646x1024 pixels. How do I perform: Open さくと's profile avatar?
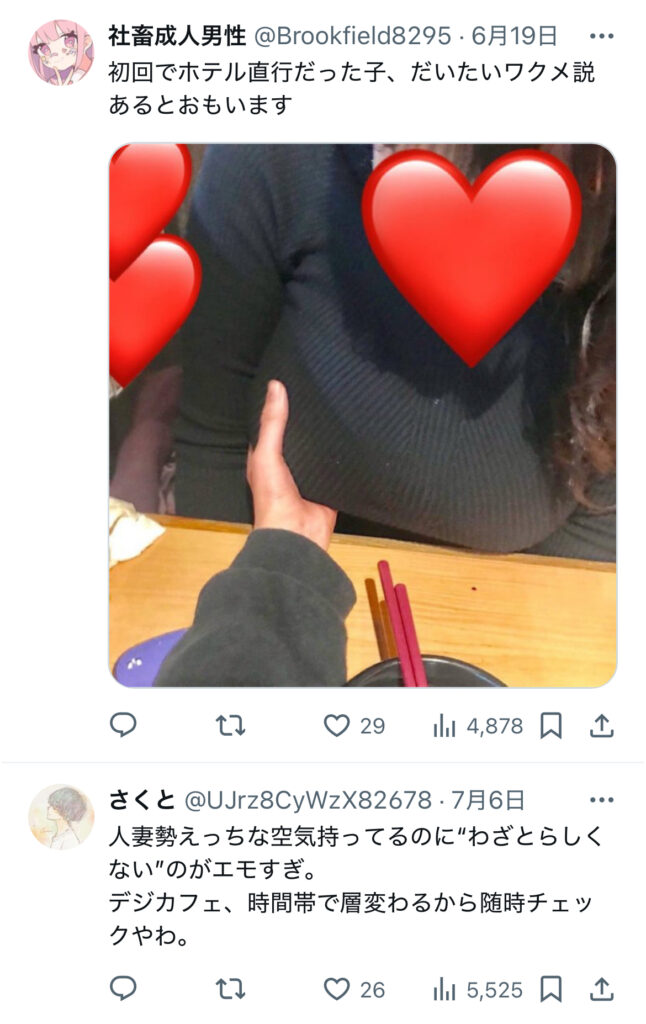(x=61, y=816)
